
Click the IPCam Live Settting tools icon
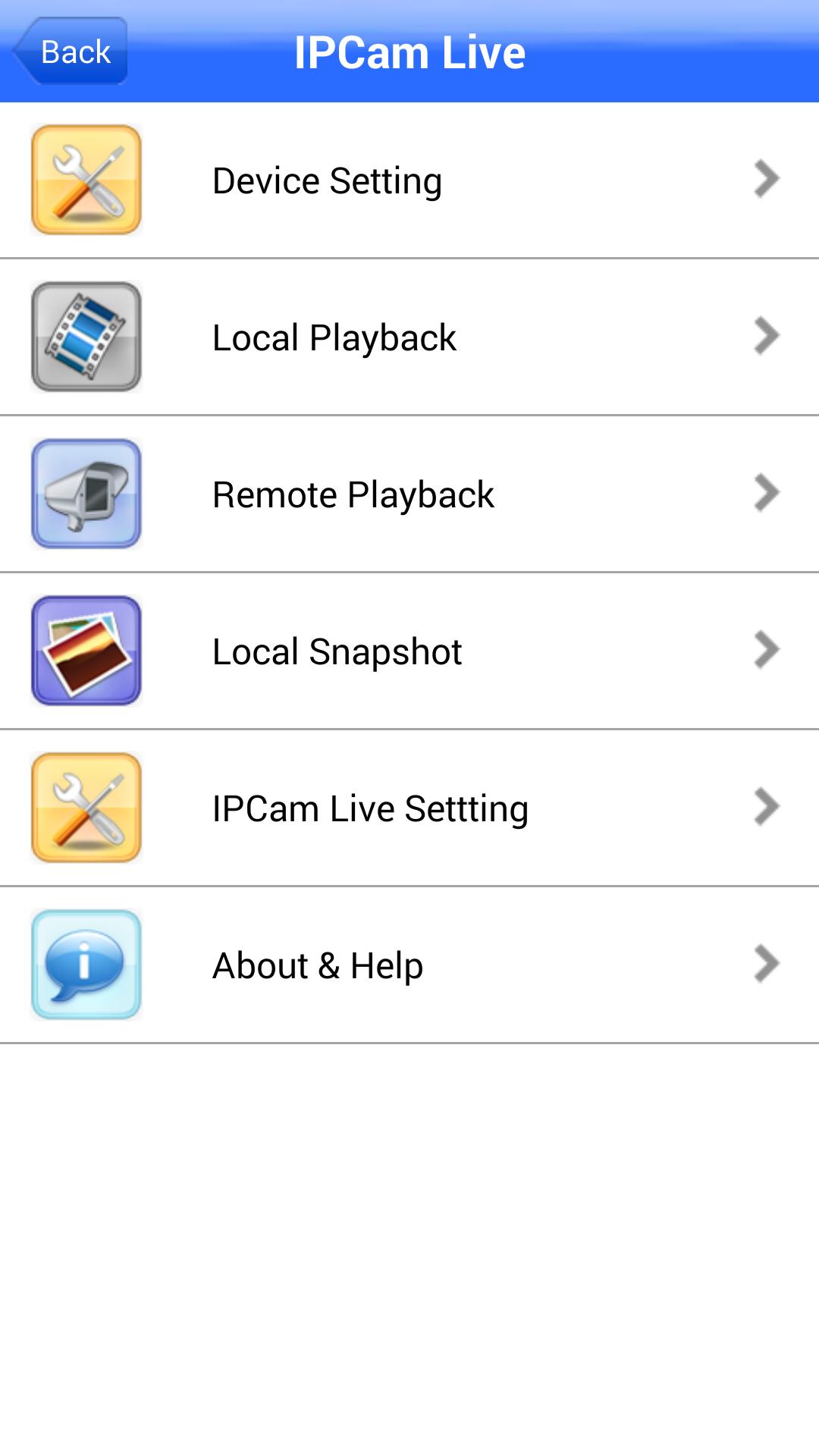click(x=85, y=808)
